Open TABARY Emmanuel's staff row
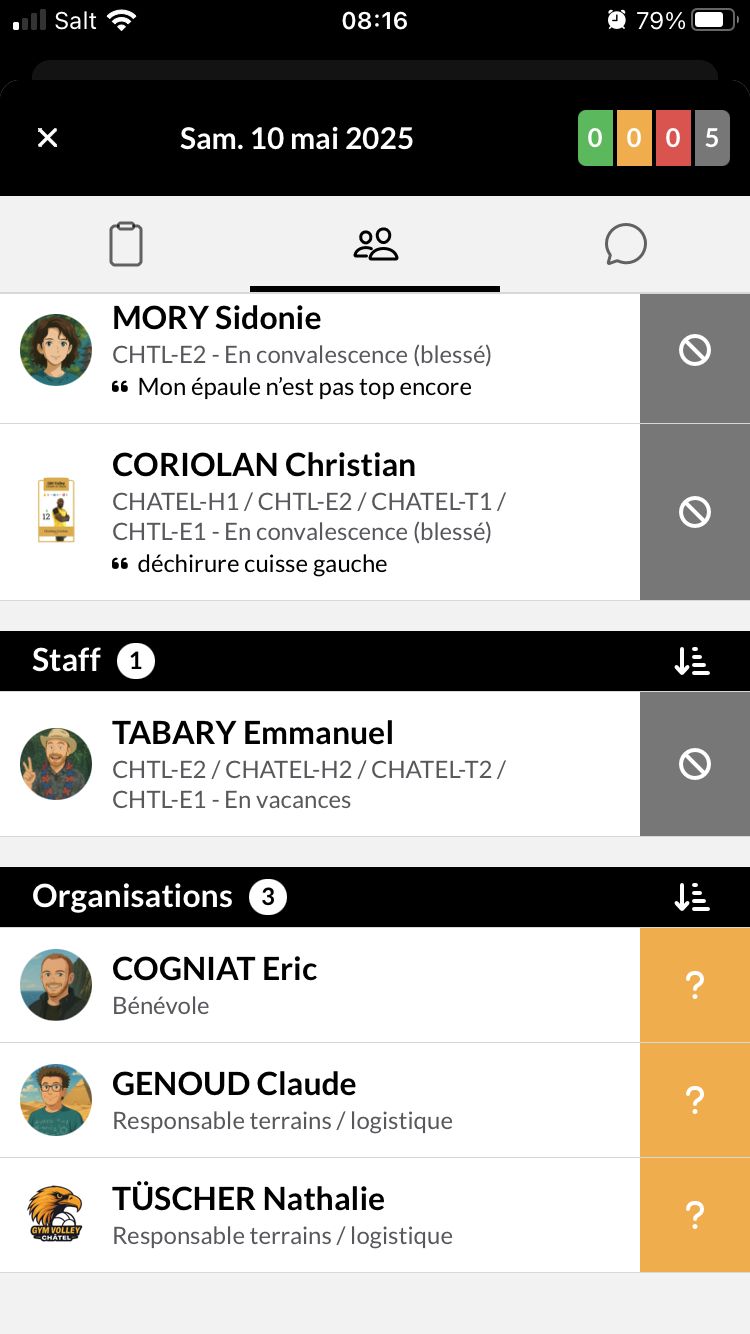This screenshot has width=750, height=1334. [x=320, y=764]
